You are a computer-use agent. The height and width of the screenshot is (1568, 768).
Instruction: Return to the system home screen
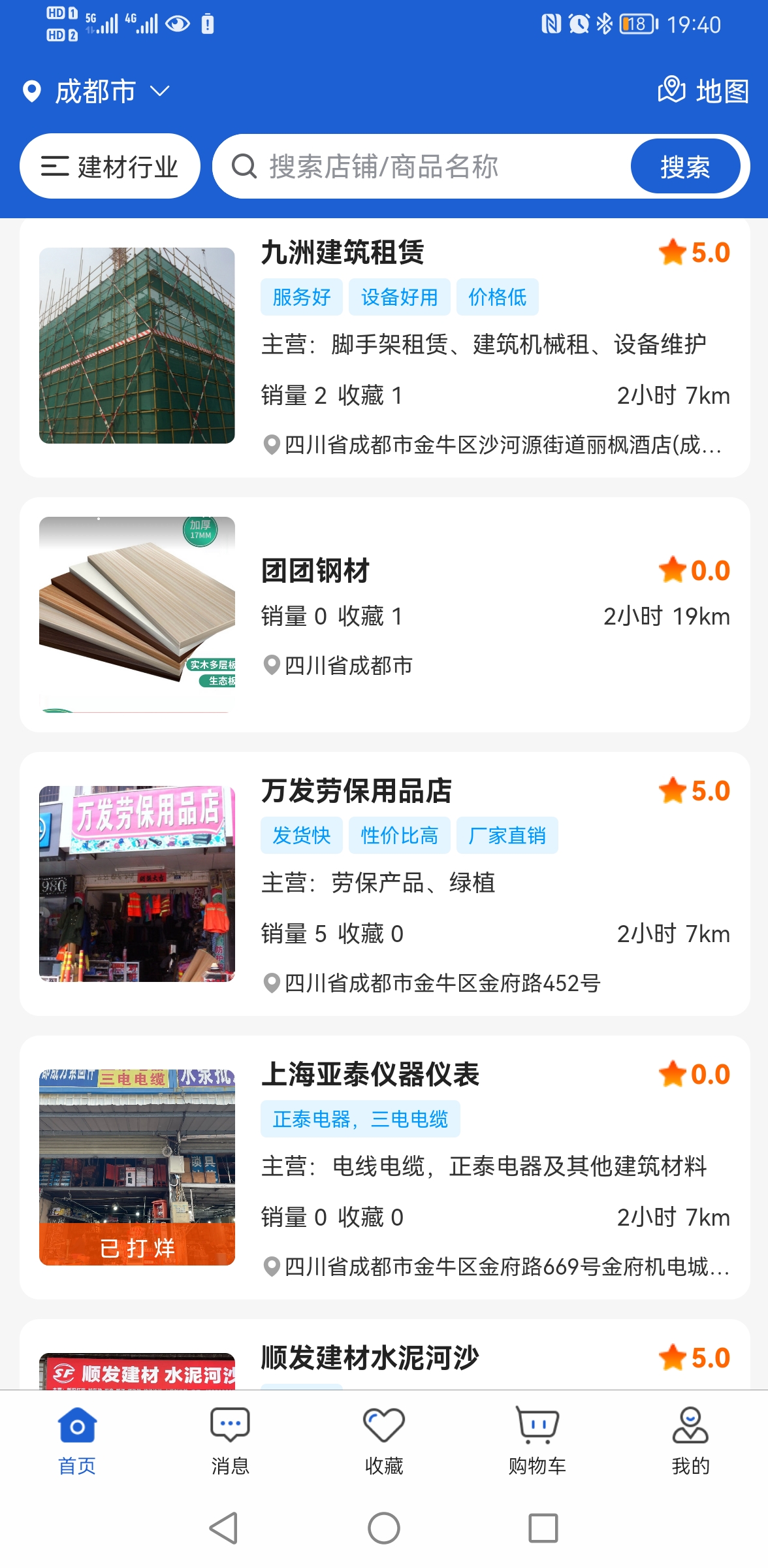384,1528
